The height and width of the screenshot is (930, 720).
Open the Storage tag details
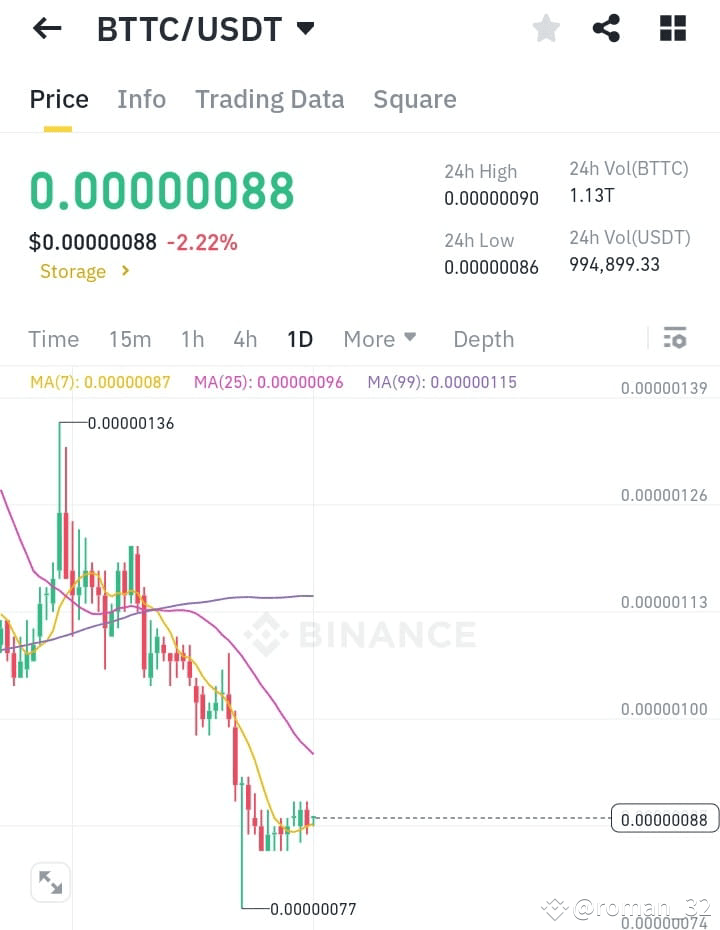[x=73, y=271]
